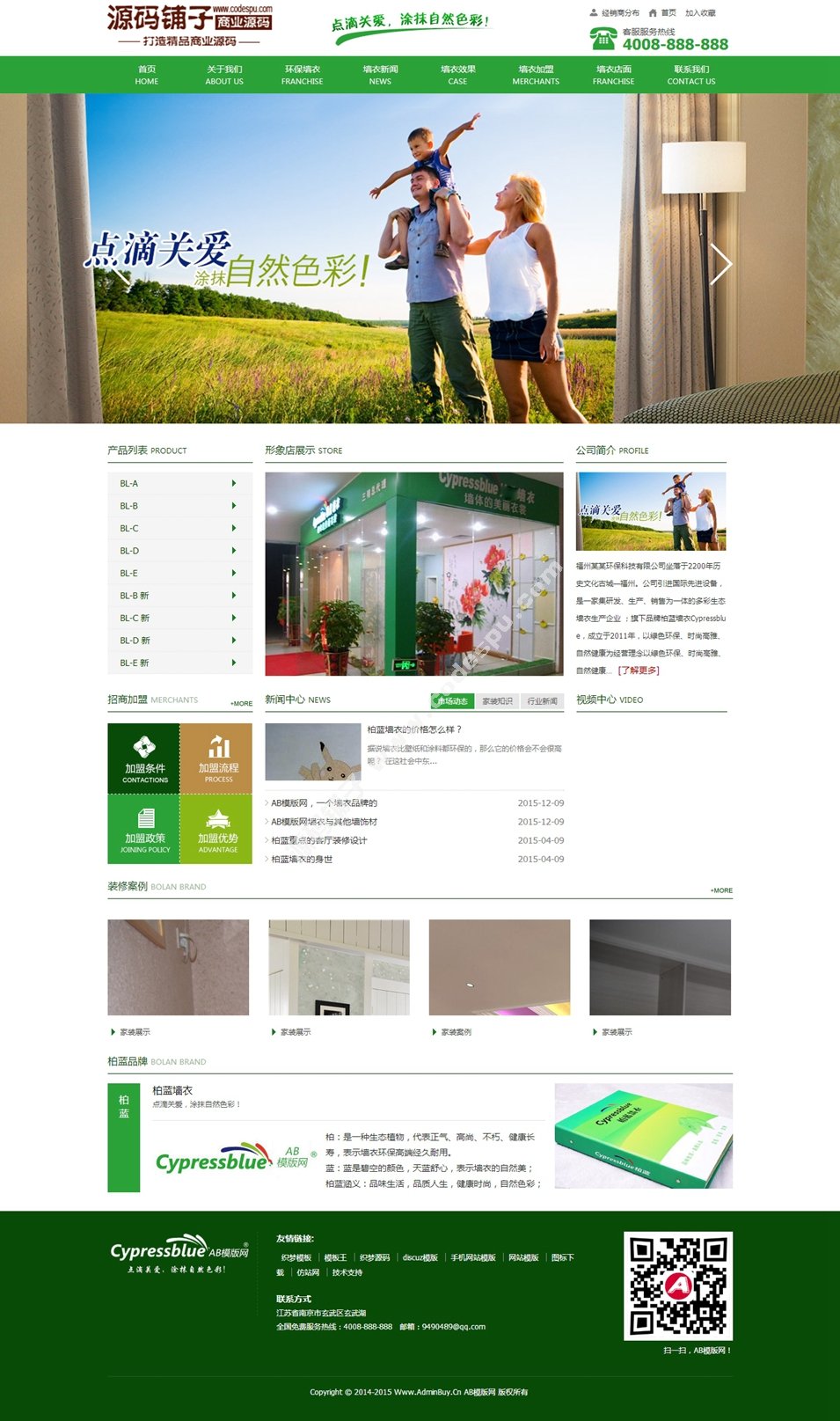Switch to 行业新闻 news tab

tap(542, 701)
